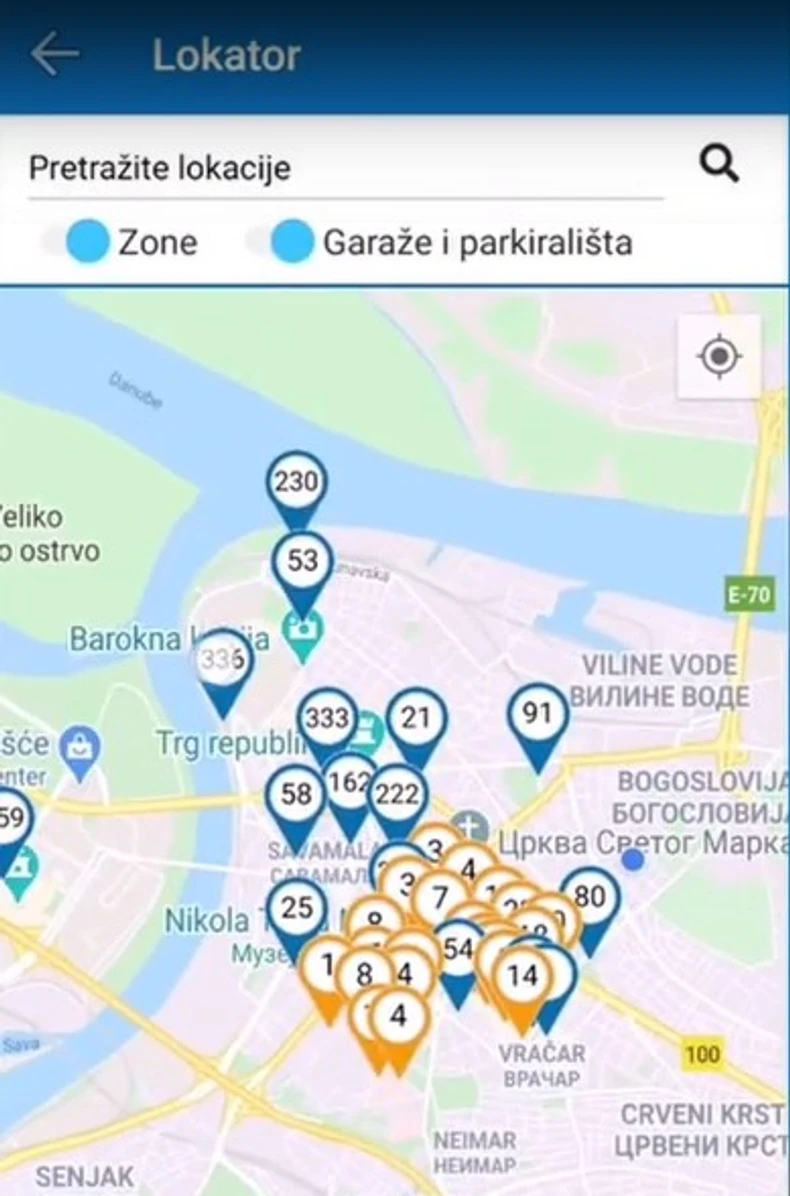Go back using the arrow icon
The height and width of the screenshot is (1196, 790).
(54, 54)
